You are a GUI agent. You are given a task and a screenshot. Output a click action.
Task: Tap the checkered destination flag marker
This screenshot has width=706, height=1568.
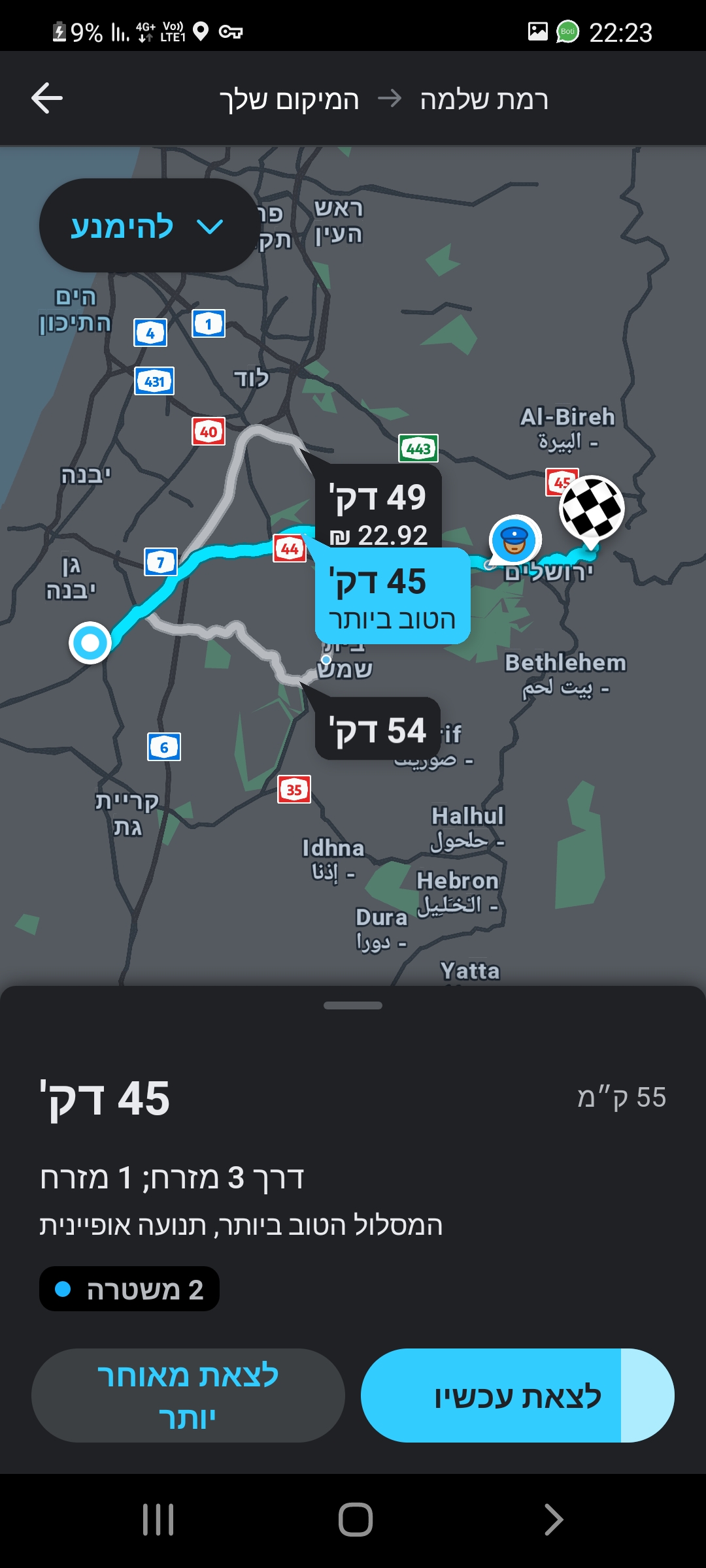point(592,508)
